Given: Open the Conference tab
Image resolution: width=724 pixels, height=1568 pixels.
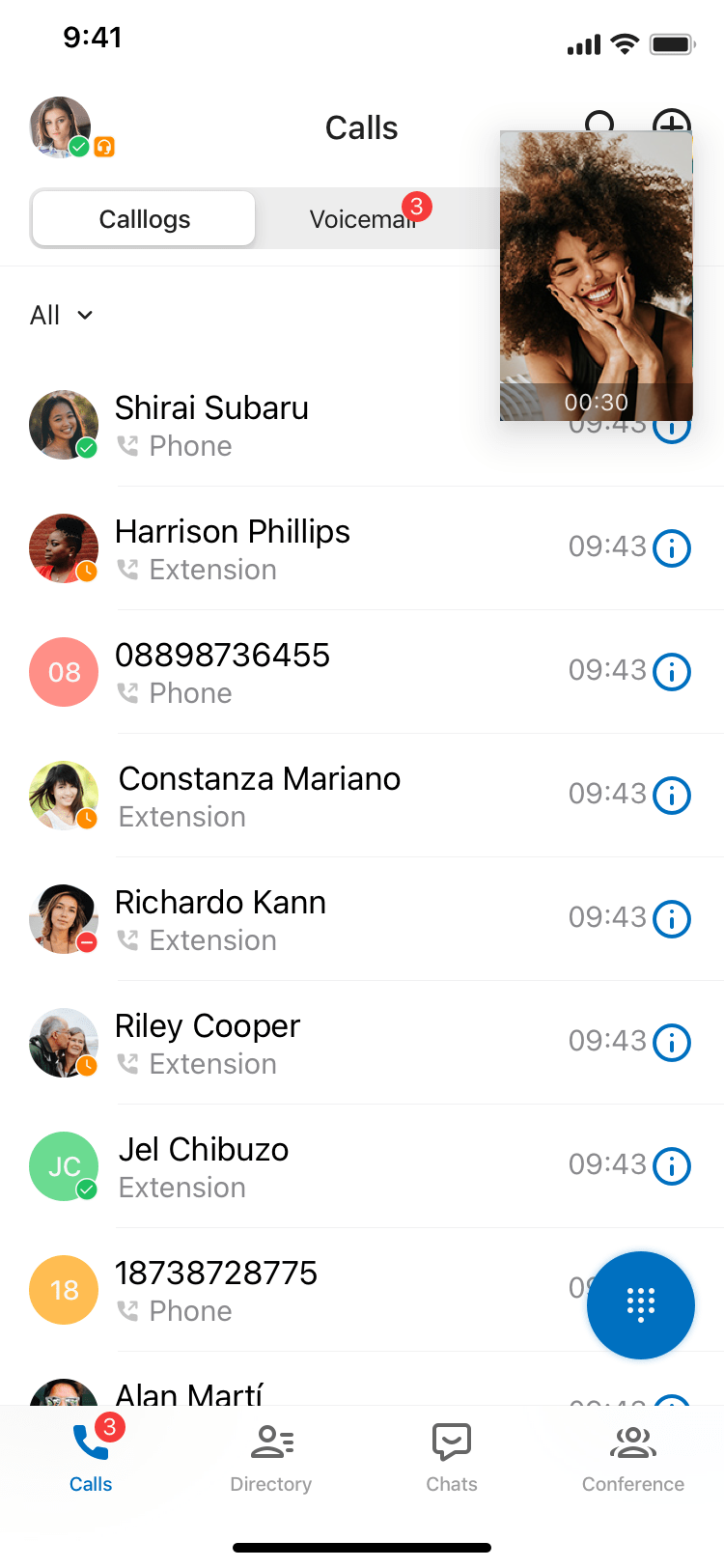Looking at the screenshot, I should point(633,1456).
